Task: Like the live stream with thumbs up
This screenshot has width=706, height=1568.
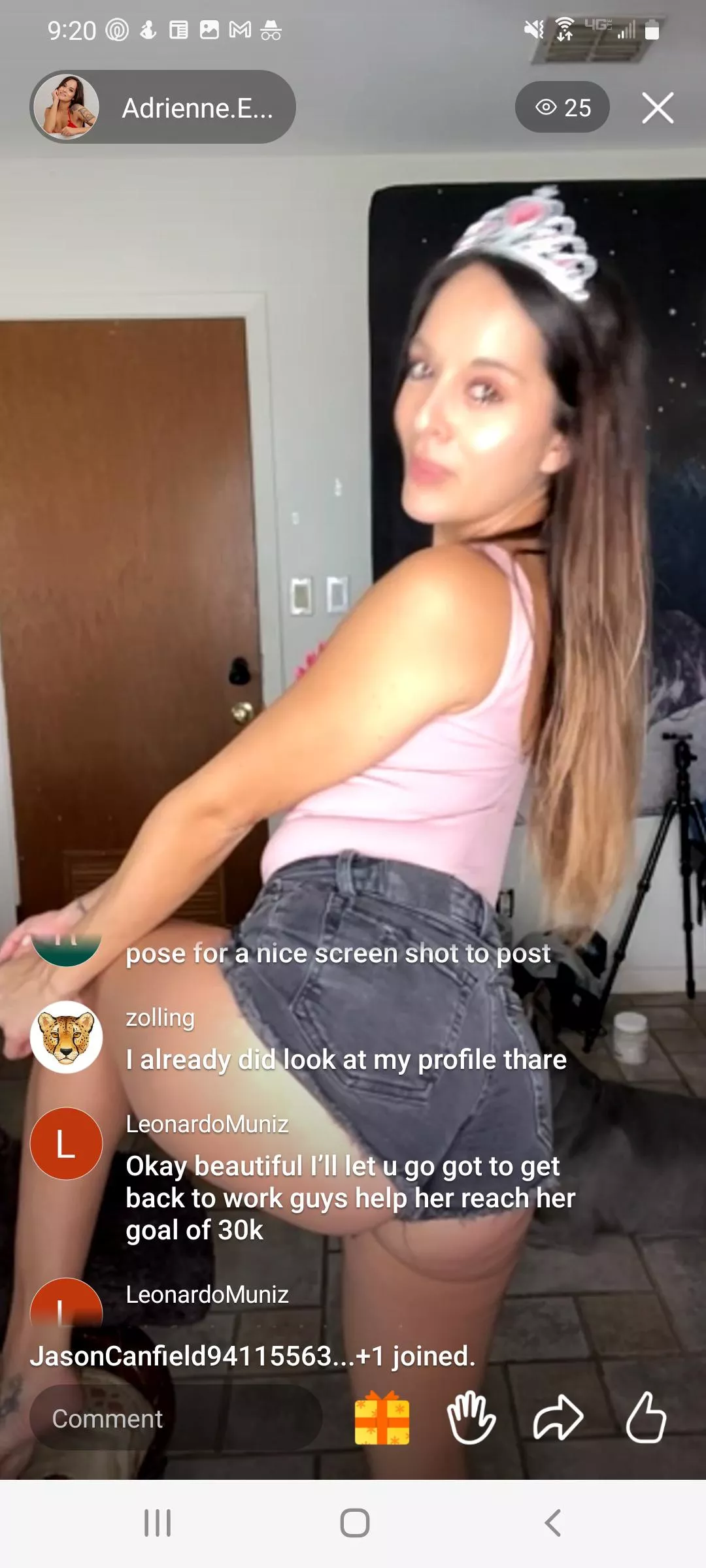Action: click(x=645, y=1418)
